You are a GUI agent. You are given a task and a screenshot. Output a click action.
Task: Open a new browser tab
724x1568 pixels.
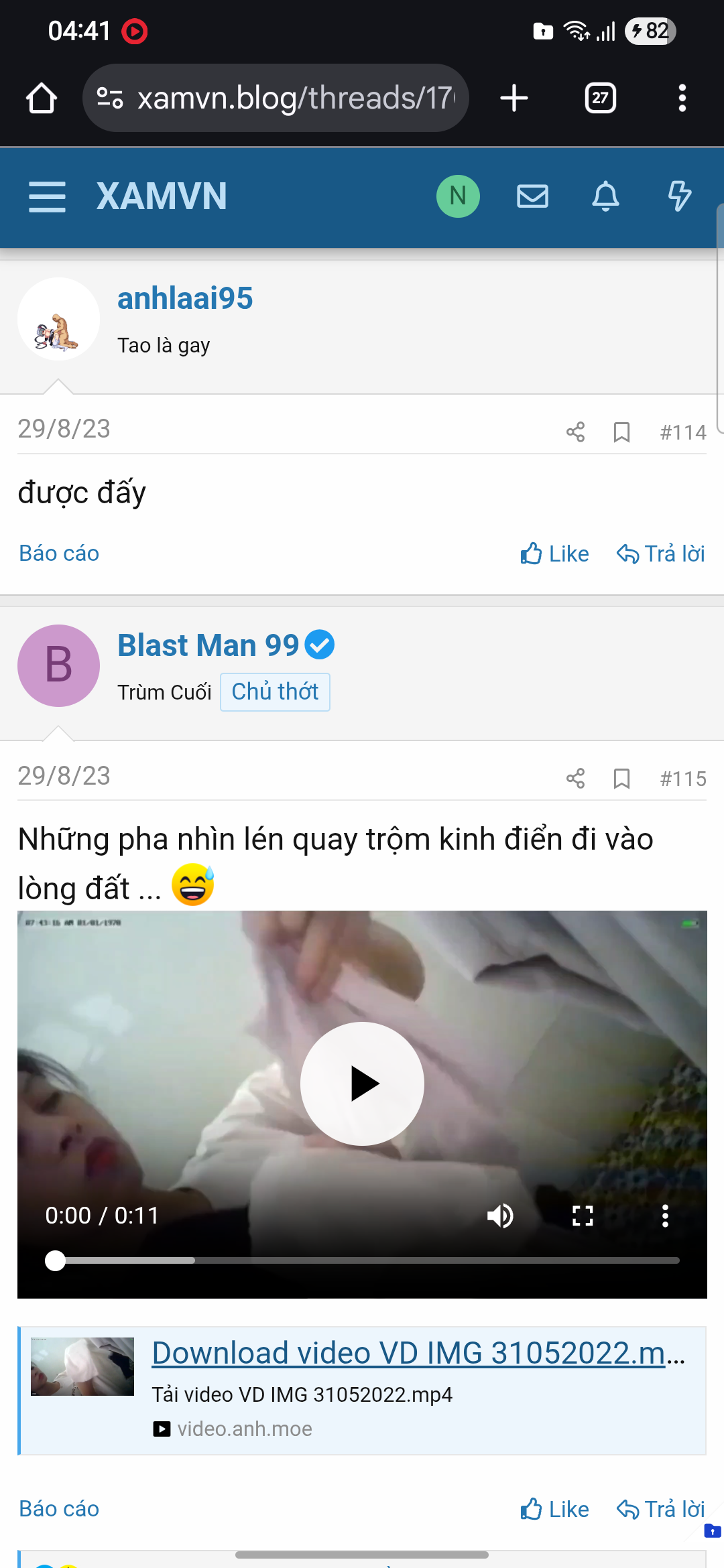(514, 99)
